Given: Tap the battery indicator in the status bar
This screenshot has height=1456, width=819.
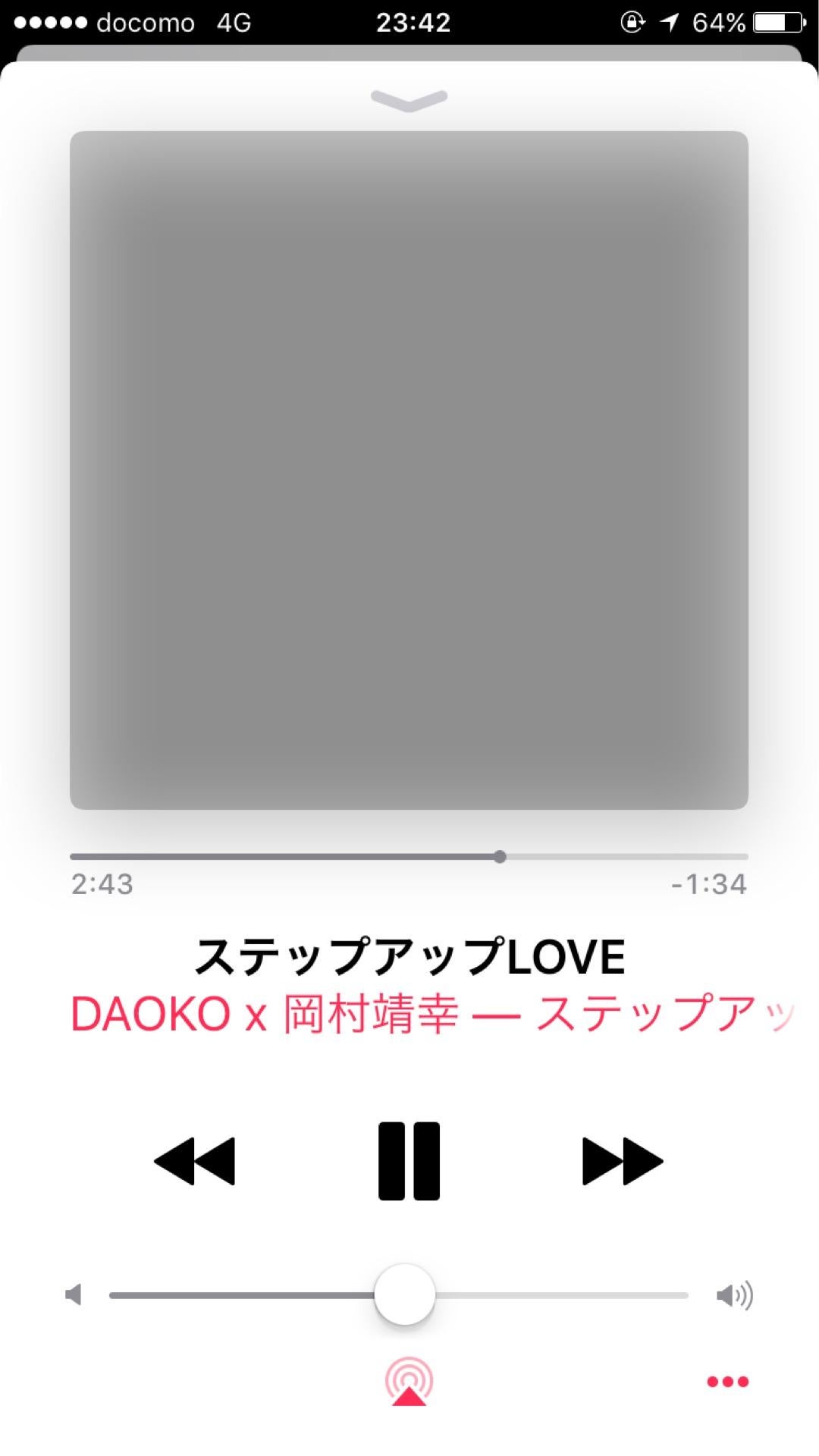Looking at the screenshot, I should tap(775, 23).
